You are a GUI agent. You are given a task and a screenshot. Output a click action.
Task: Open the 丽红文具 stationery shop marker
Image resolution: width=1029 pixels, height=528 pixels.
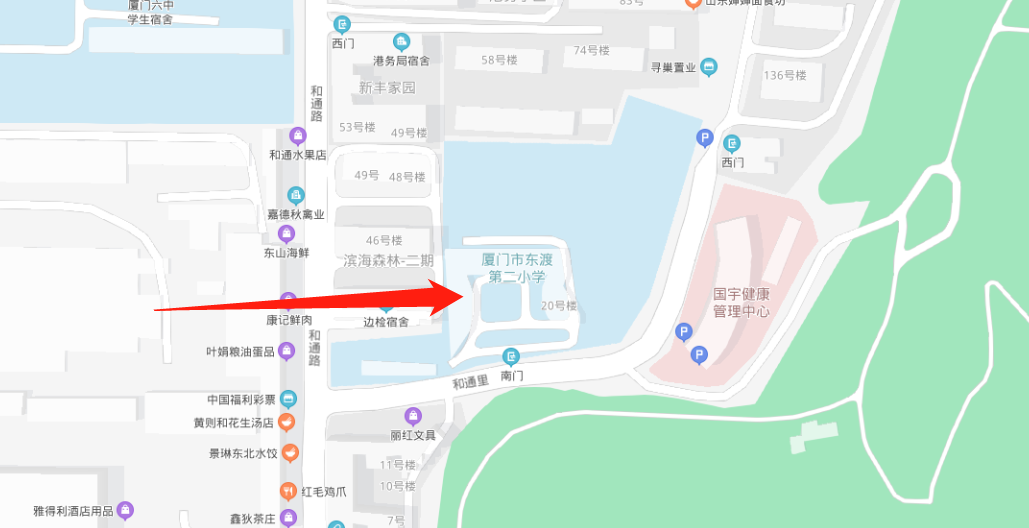[x=413, y=416]
